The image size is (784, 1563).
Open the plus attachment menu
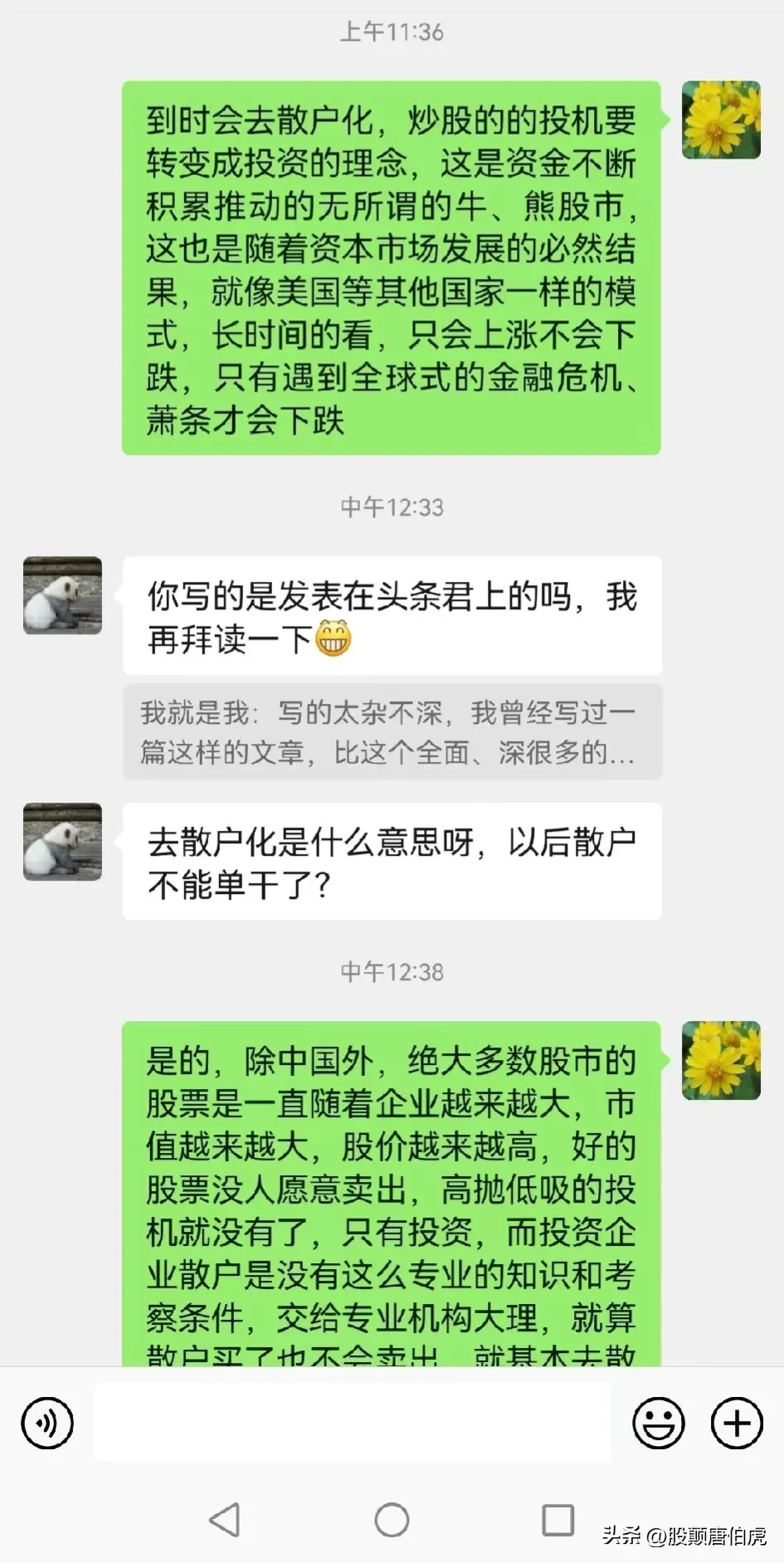click(736, 1423)
